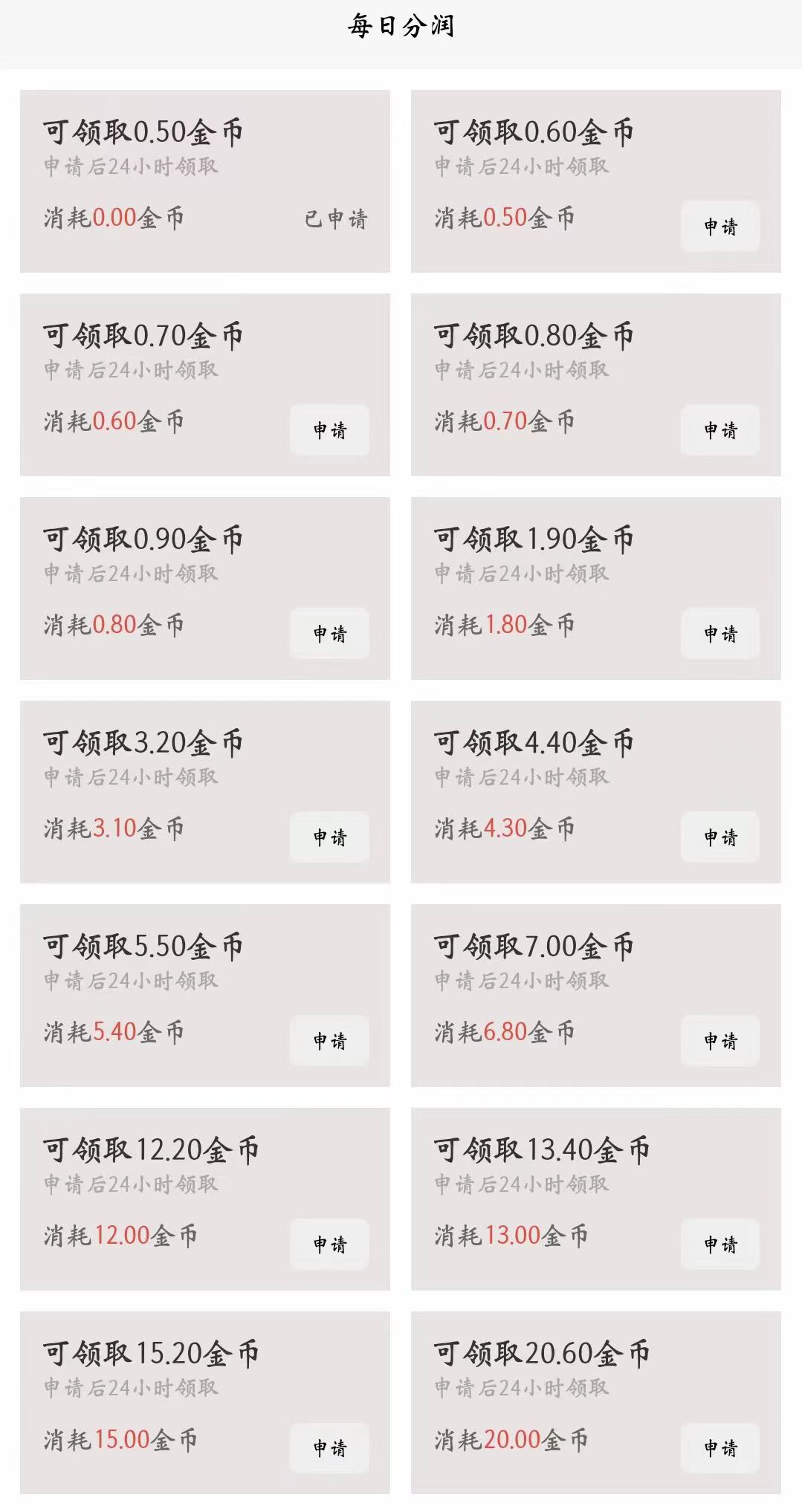Tap 申请 on the 20.60金币 card
802x1512 pixels.
720,1447
